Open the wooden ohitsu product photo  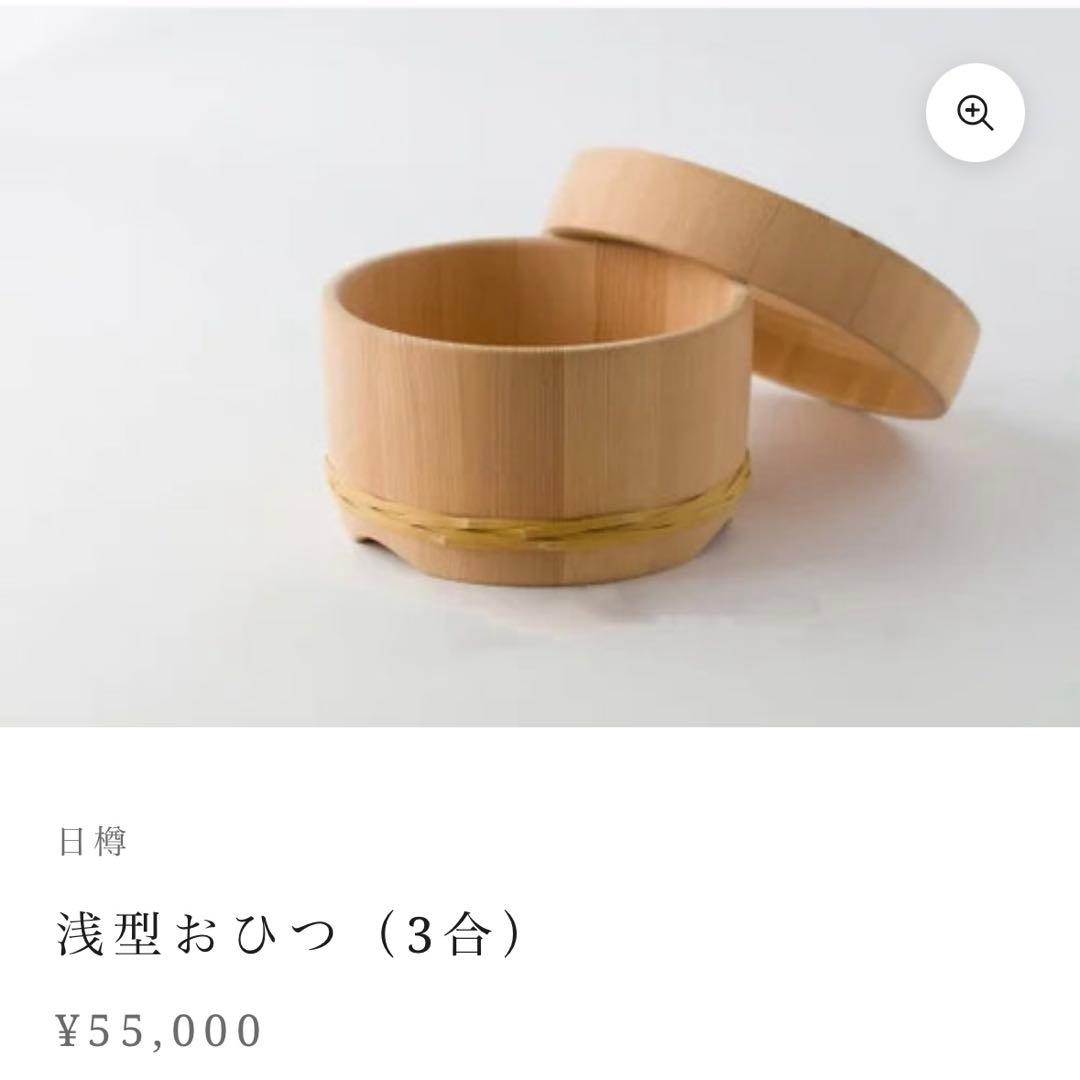540,400
